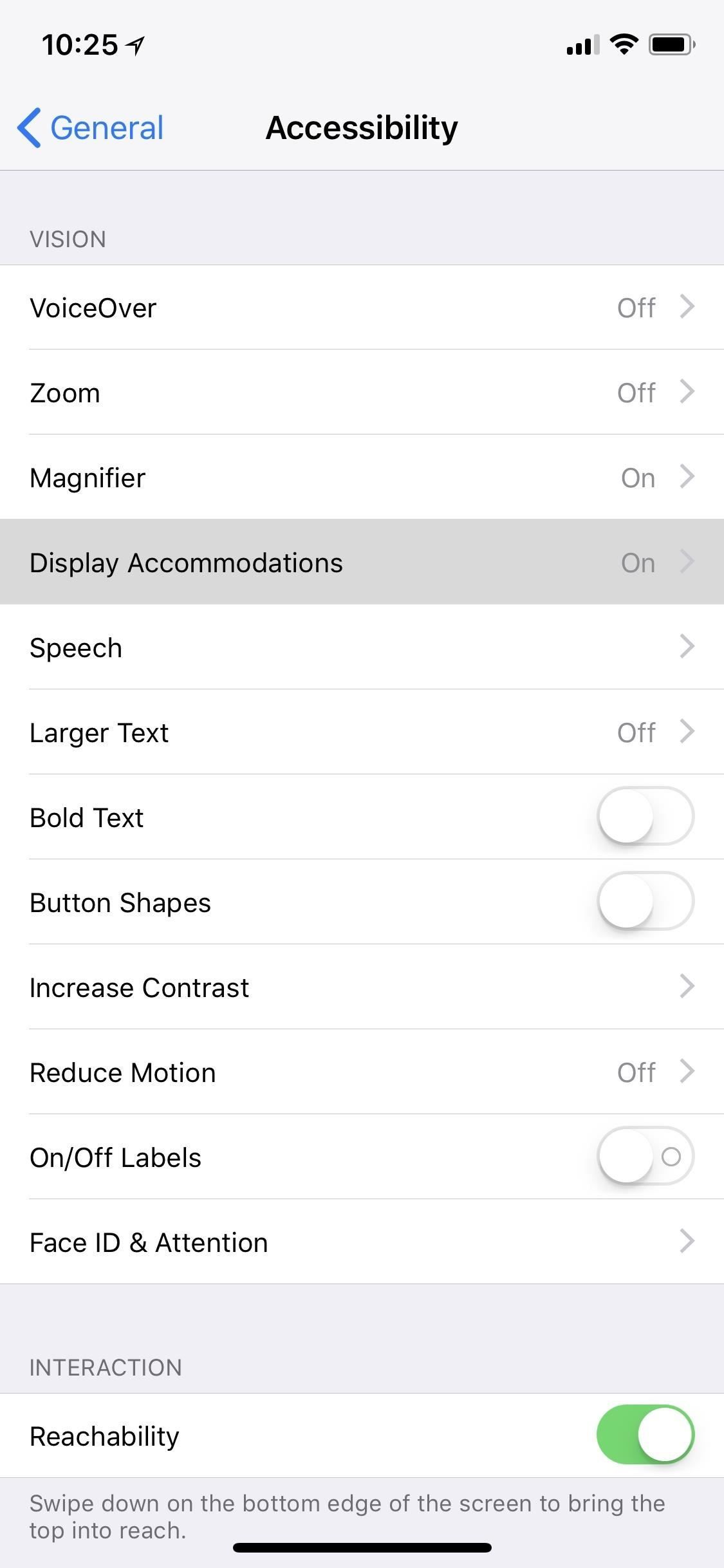Toggle On/Off Labels switch
This screenshot has height=1568, width=724.
tap(645, 1156)
